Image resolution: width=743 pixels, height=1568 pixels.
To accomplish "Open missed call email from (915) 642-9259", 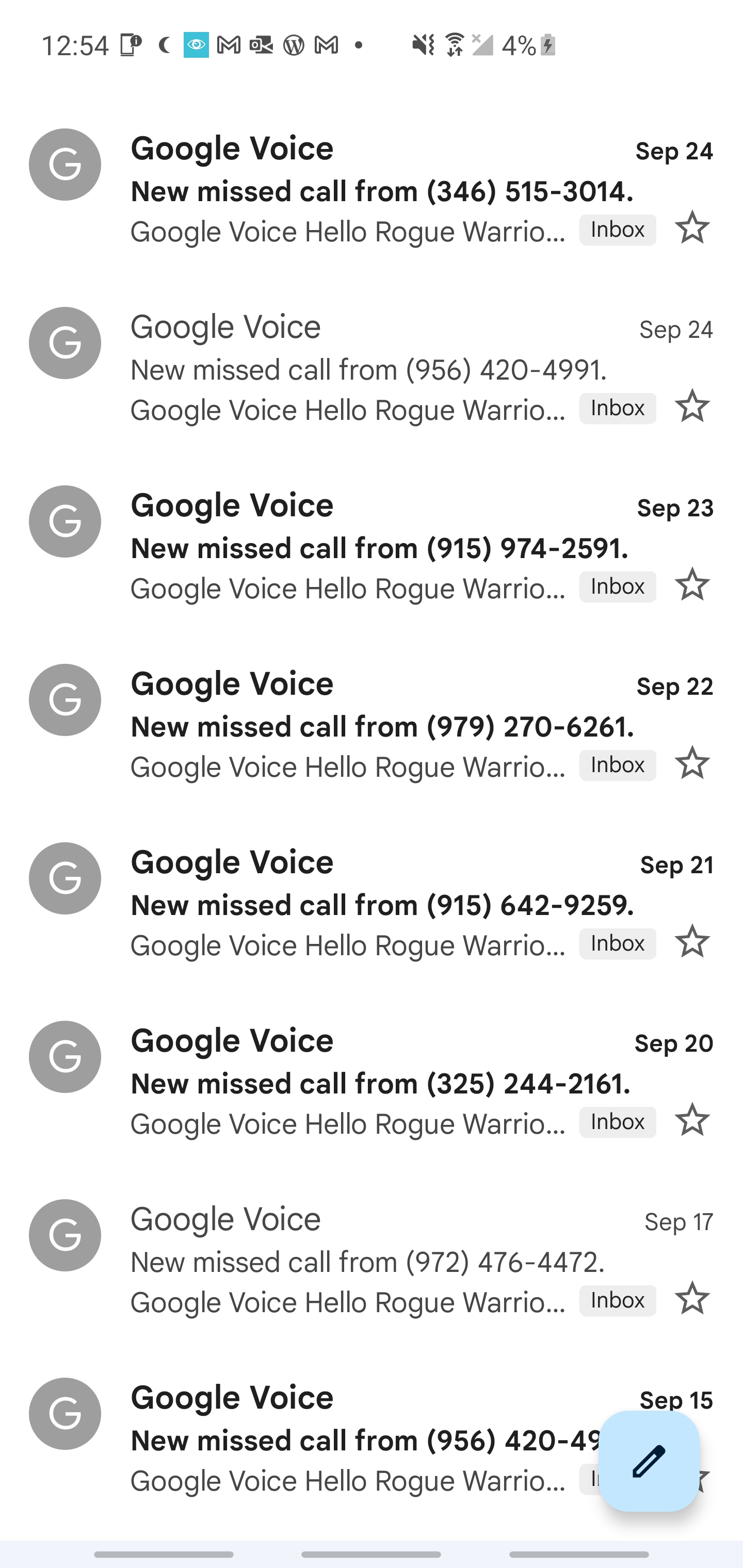I will 382,905.
